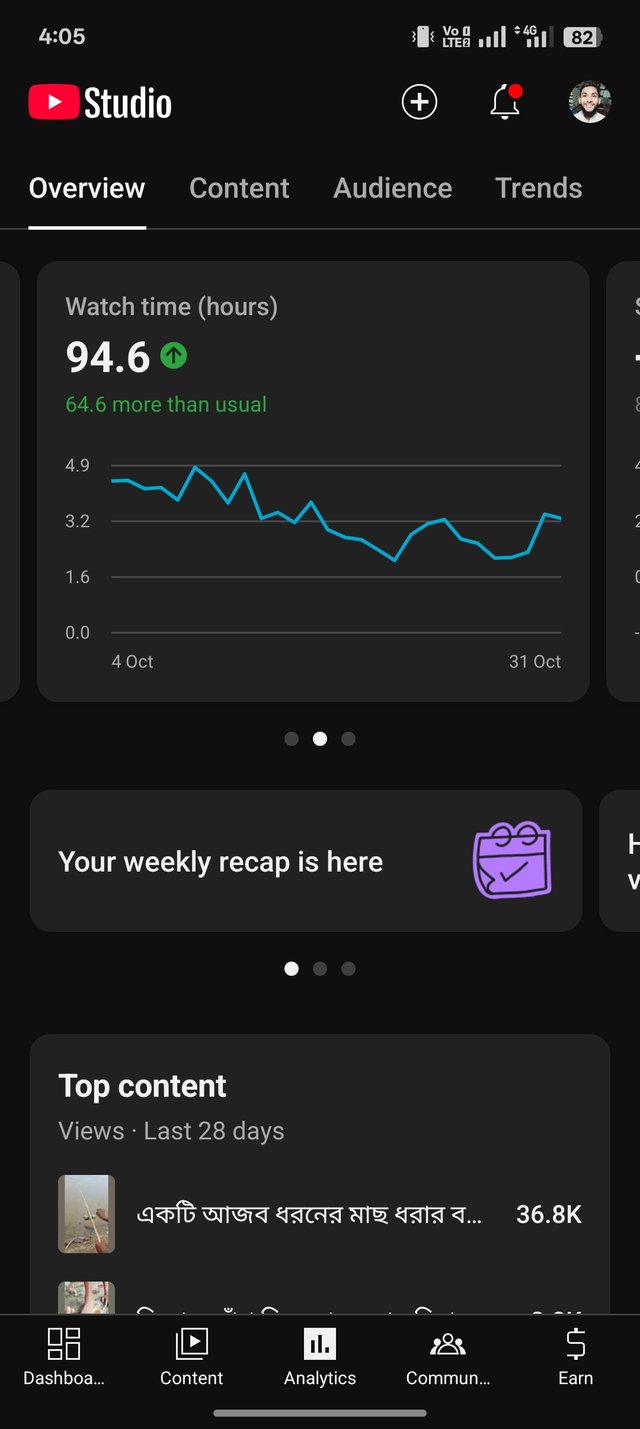The image size is (640, 1429).
Task: Go to the Dashboard in bottom navigation
Action: (64, 1356)
